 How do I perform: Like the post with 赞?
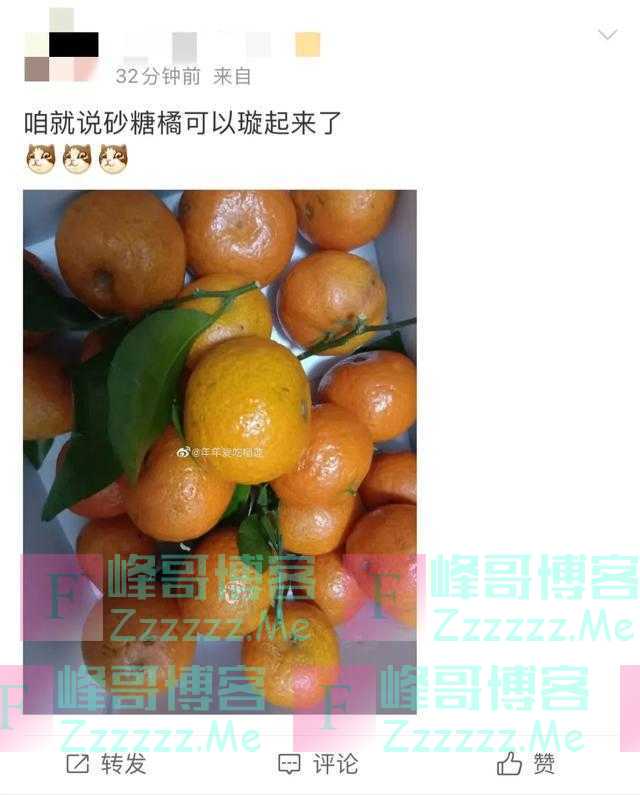point(526,765)
